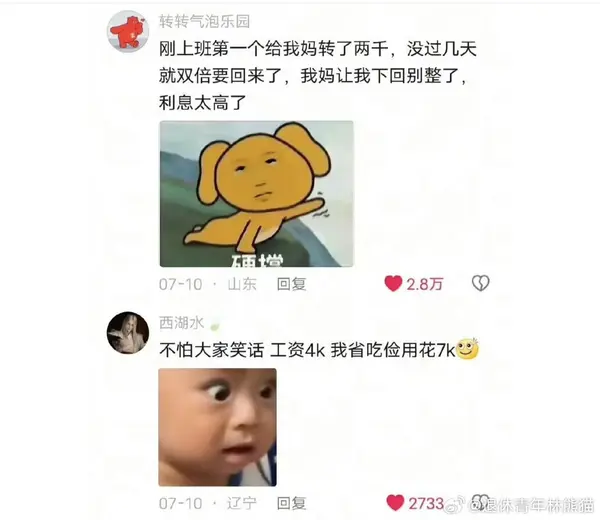
Task: Reply to 转转气泡乐园's comment
Action: click(x=292, y=284)
